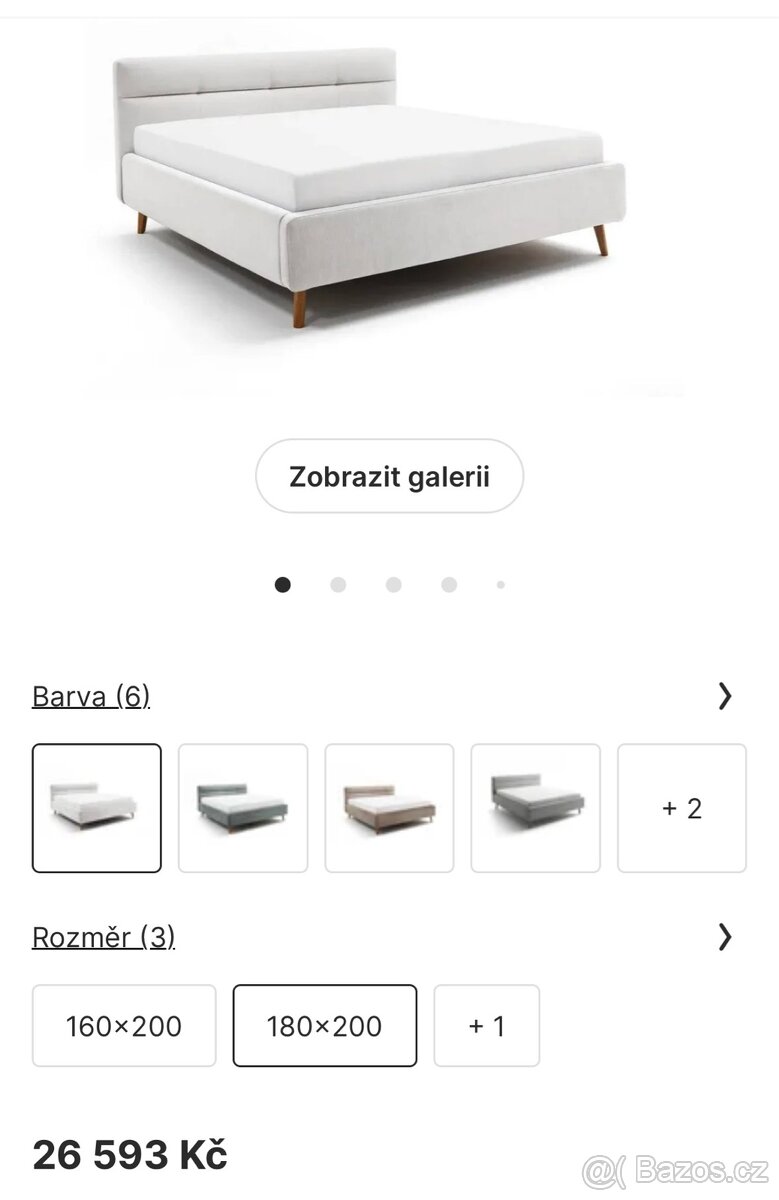Viewport: 779px width, 1200px height.
Task: Select the green bed color thumbnail
Action: [x=242, y=808]
